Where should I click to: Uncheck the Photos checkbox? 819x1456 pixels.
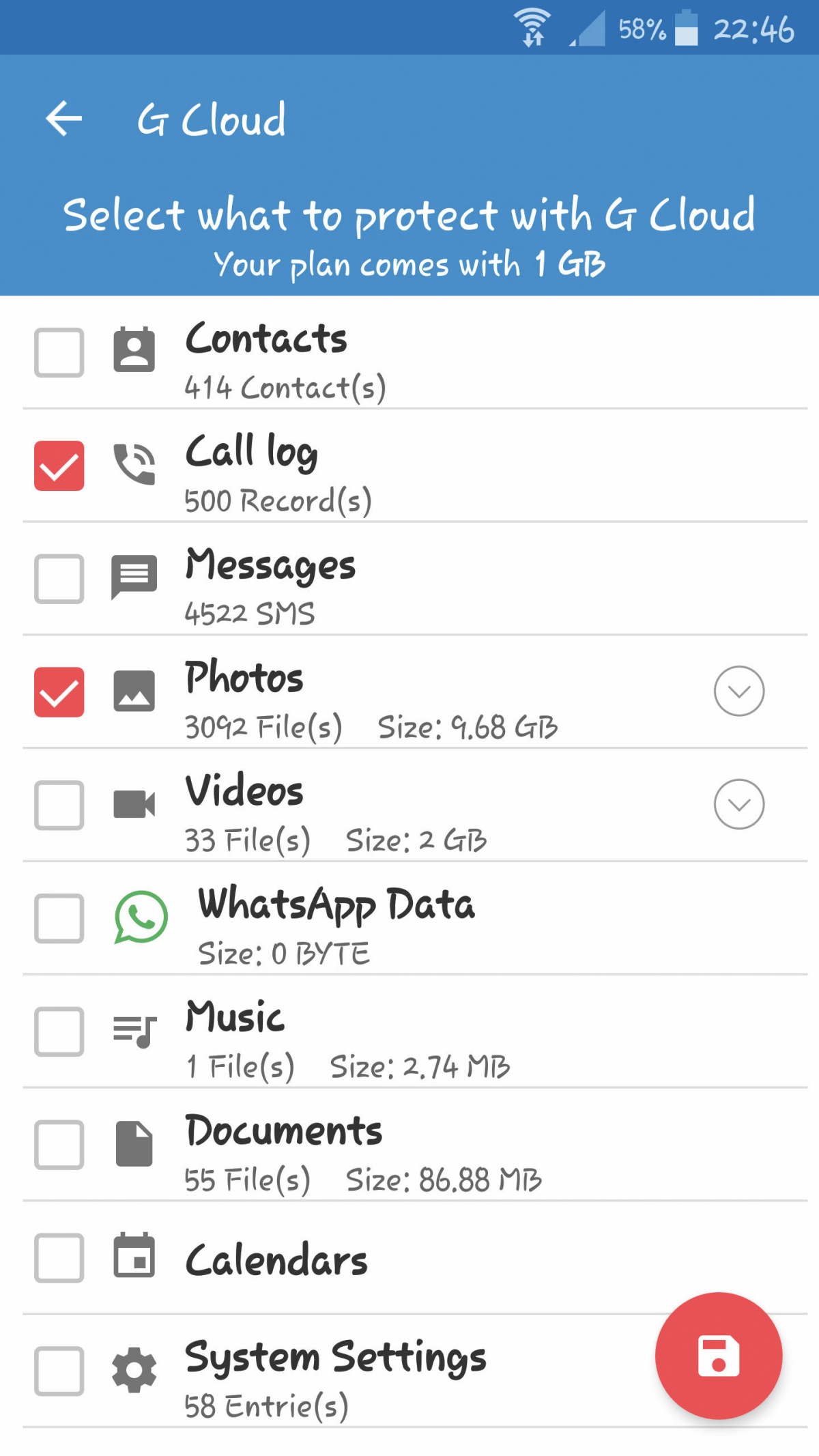click(x=59, y=692)
